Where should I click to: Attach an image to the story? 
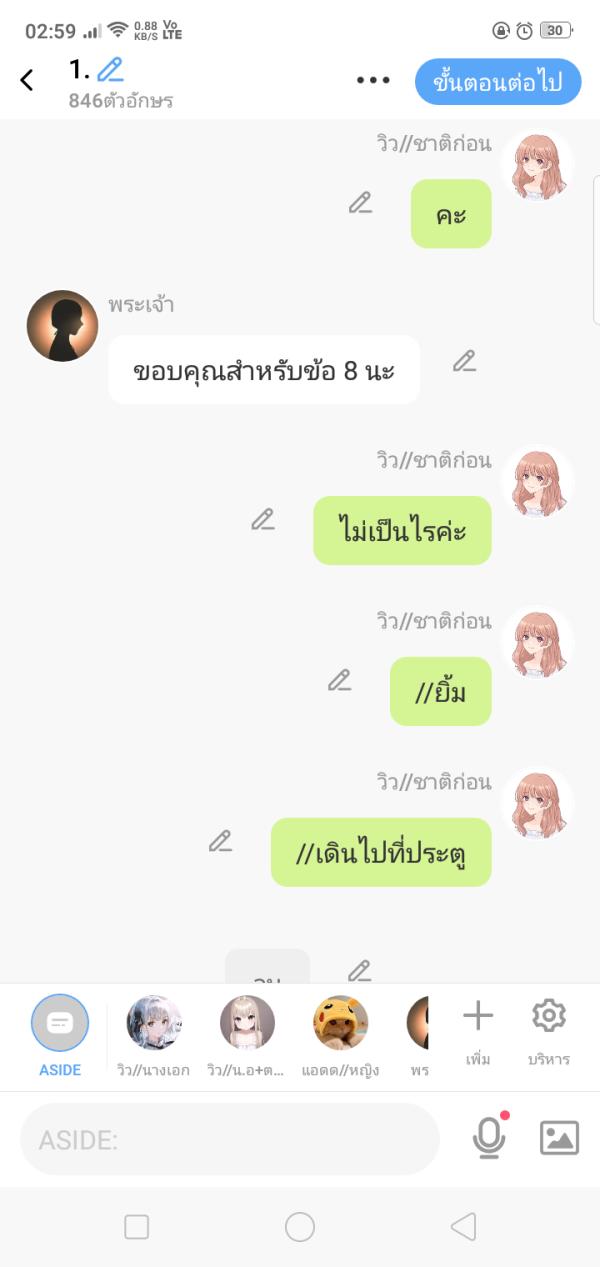click(x=559, y=1138)
